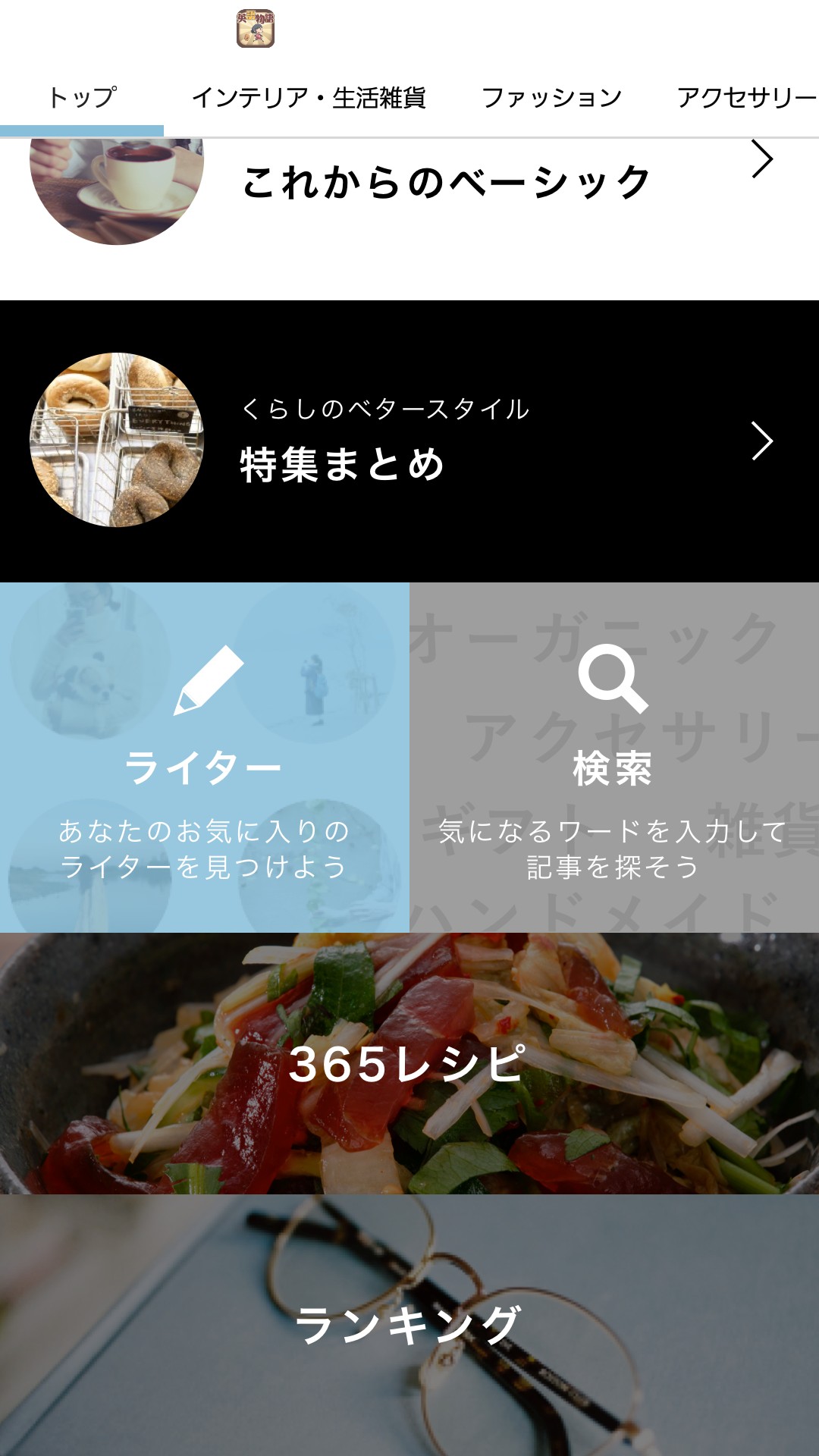View the 365レシピ recipes banner
819x1456 pixels.
point(409,1063)
